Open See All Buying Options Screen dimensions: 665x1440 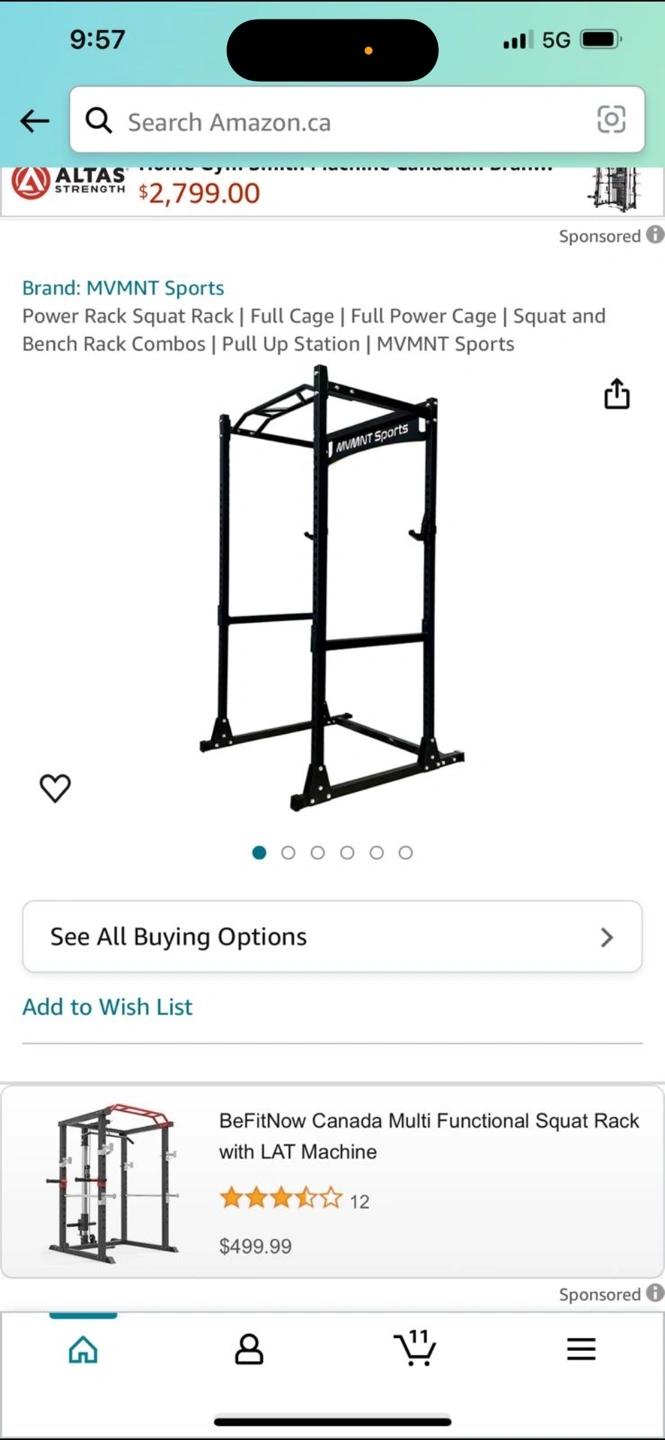pos(332,937)
